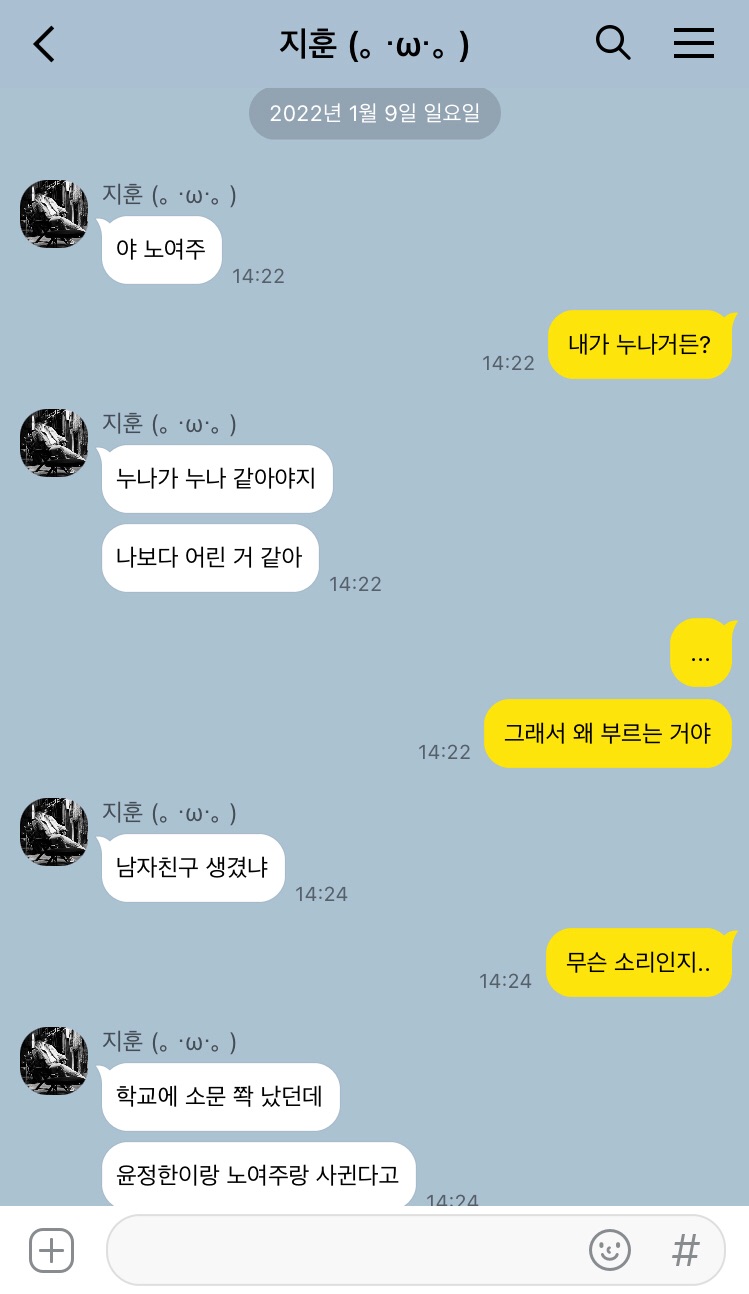Tap the 14:24 timestamp beside '남자친구 생겼냐'
The image size is (749, 1294).
[321, 892]
